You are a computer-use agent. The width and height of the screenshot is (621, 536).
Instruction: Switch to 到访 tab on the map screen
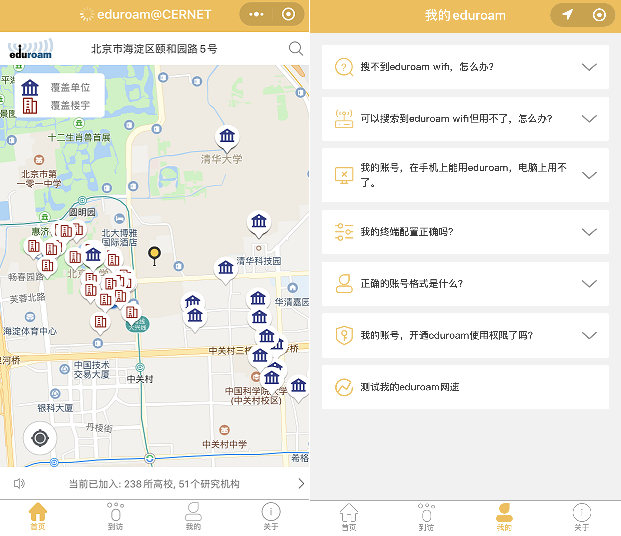tap(116, 515)
